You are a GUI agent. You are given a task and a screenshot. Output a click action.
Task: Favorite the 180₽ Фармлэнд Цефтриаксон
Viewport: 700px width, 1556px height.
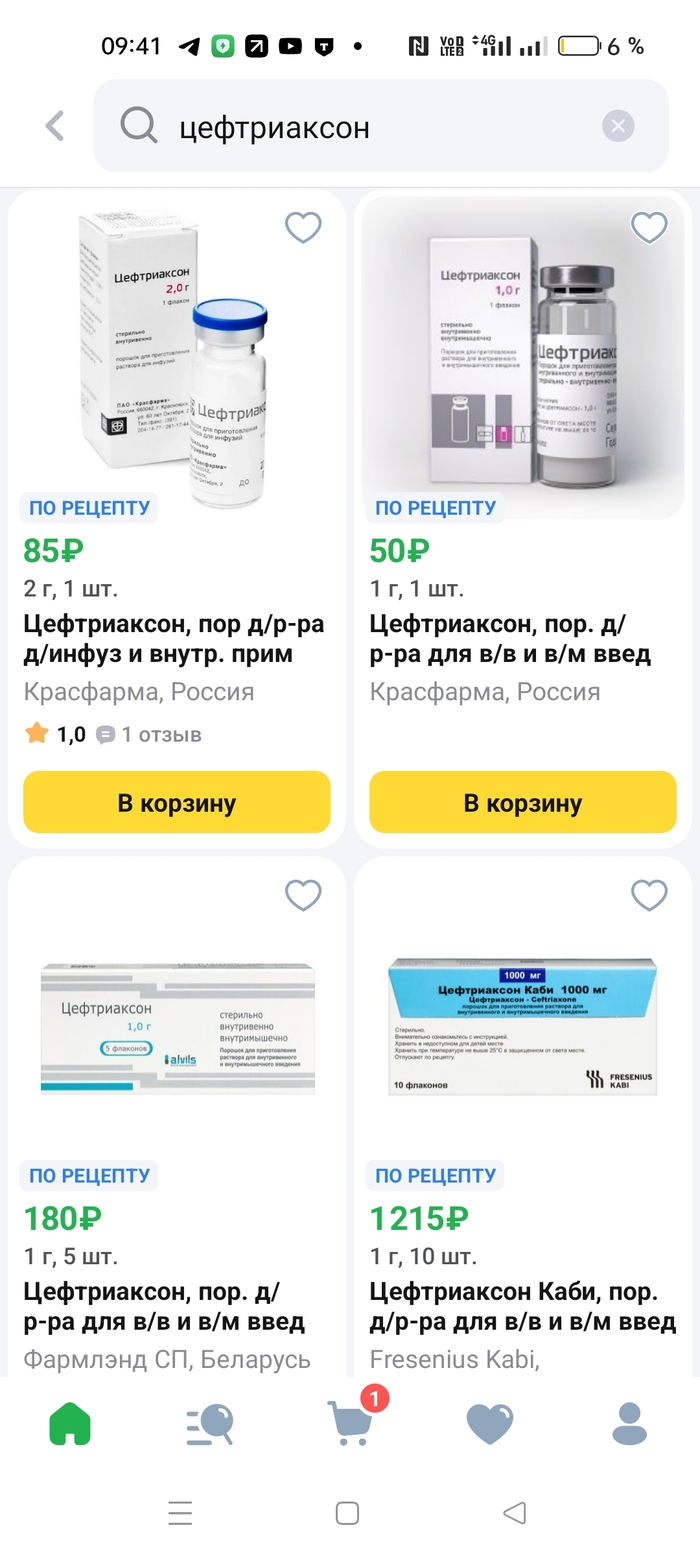[303, 895]
